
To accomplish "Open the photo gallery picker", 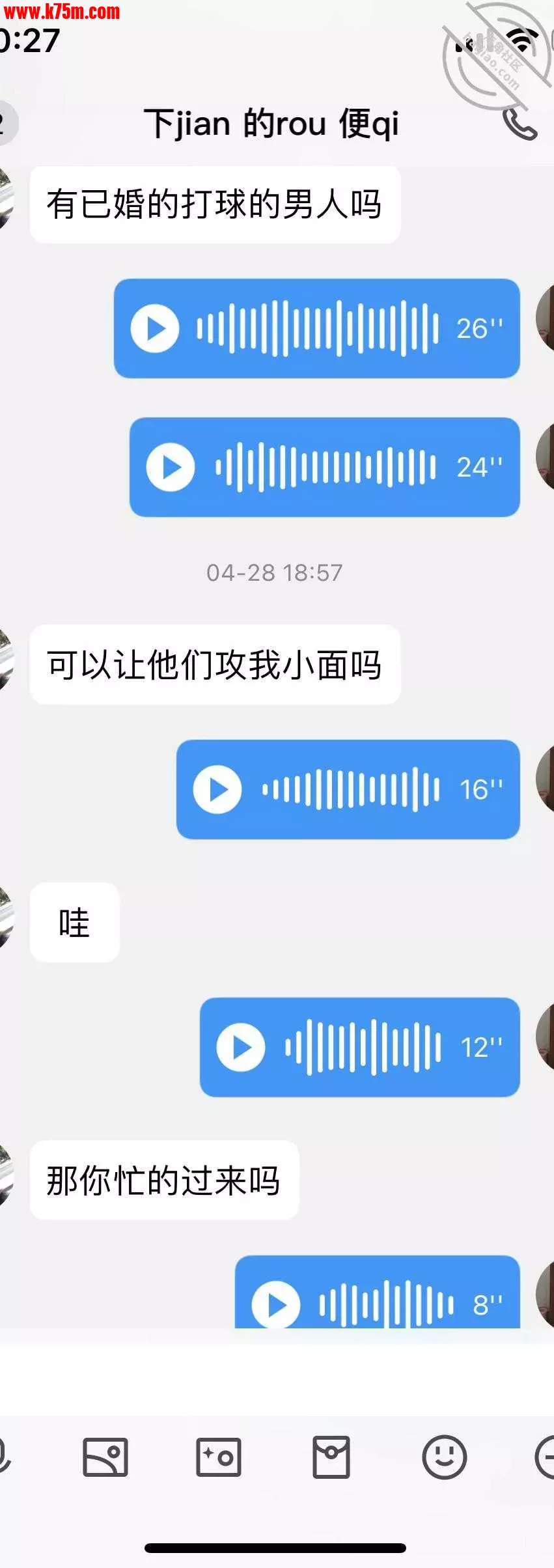I will pos(105,1457).
